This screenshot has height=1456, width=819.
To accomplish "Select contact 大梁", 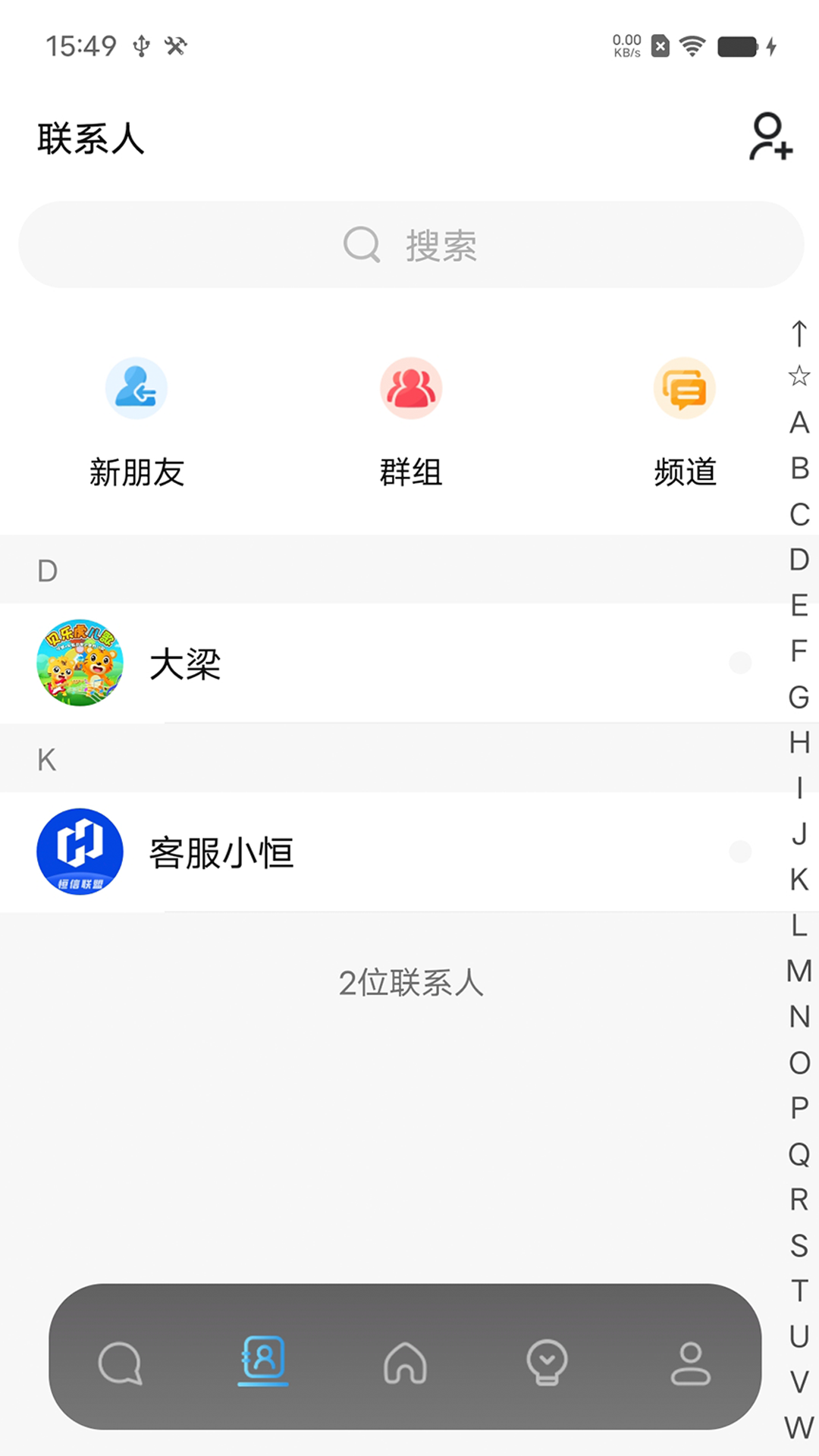I will 303,666.
